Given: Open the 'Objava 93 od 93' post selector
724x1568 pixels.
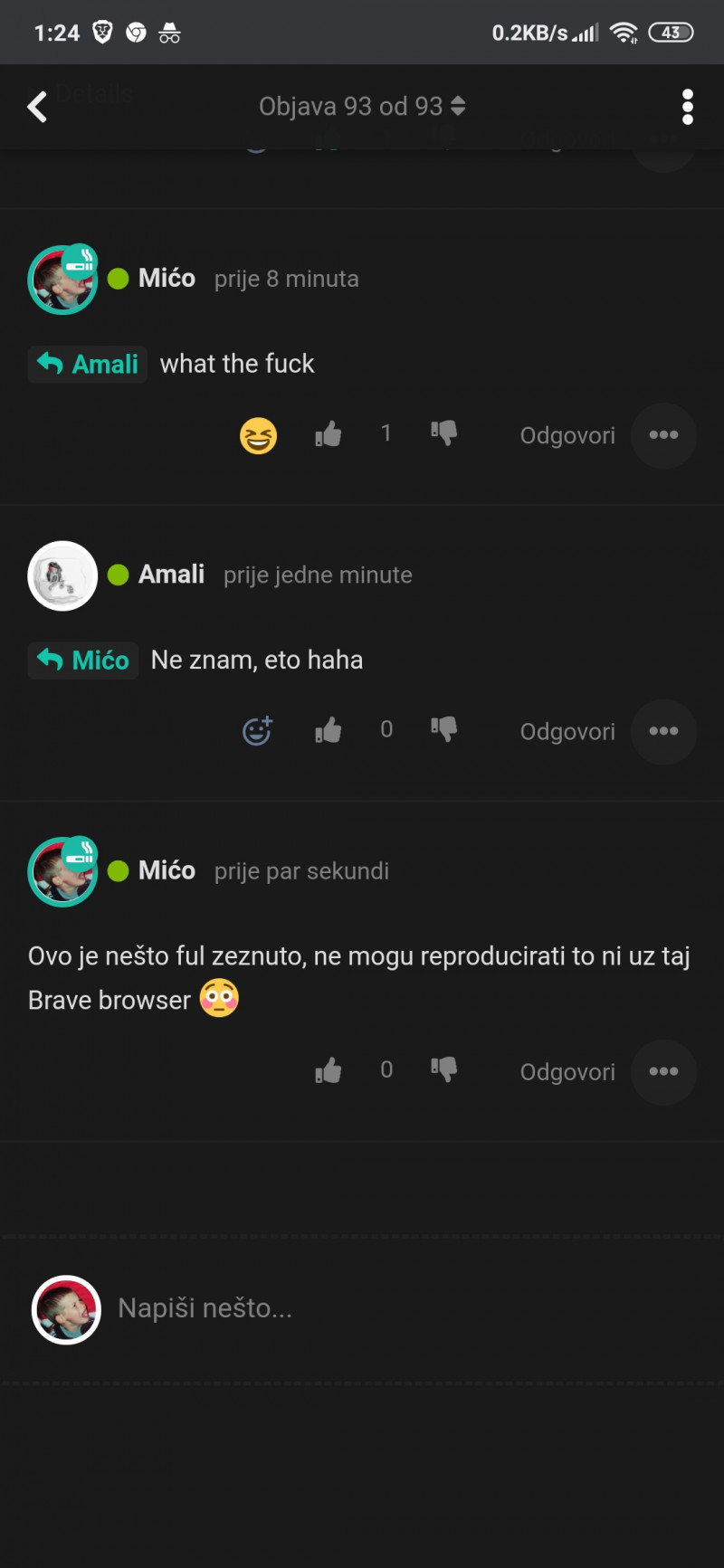Looking at the screenshot, I should pos(362,107).
